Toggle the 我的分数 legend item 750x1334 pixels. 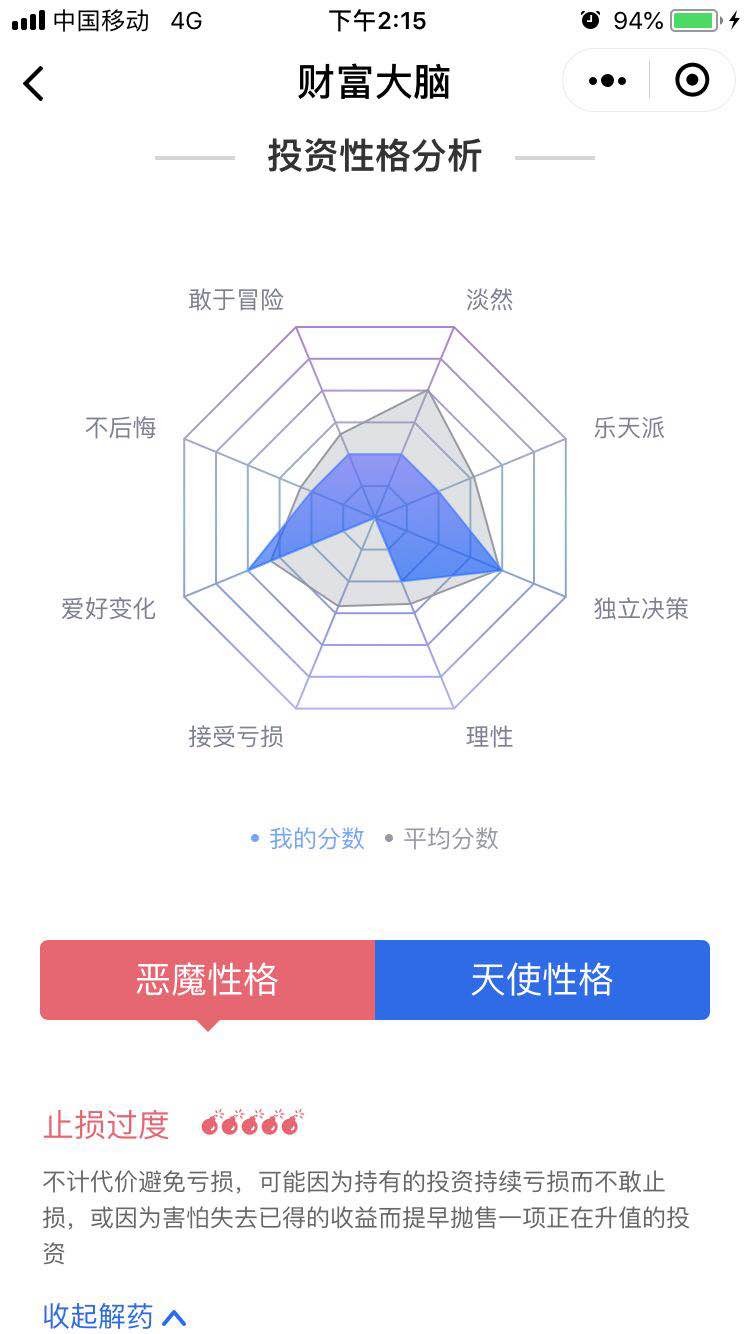(x=307, y=839)
